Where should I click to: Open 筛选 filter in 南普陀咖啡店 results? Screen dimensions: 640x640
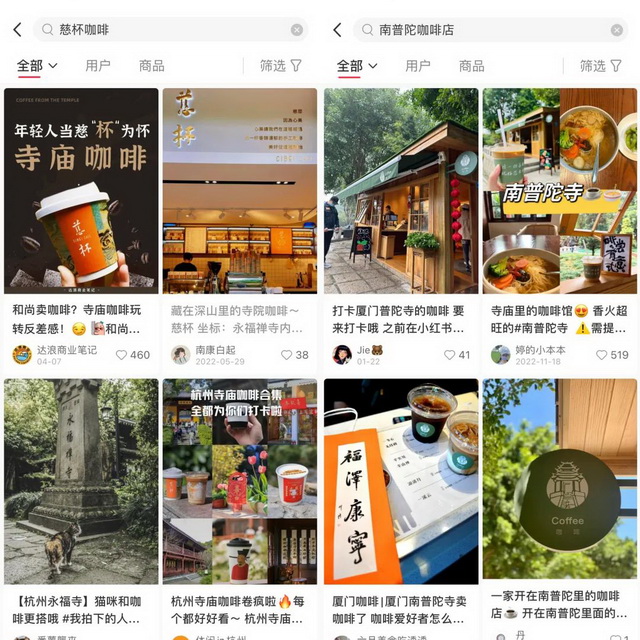(x=601, y=66)
